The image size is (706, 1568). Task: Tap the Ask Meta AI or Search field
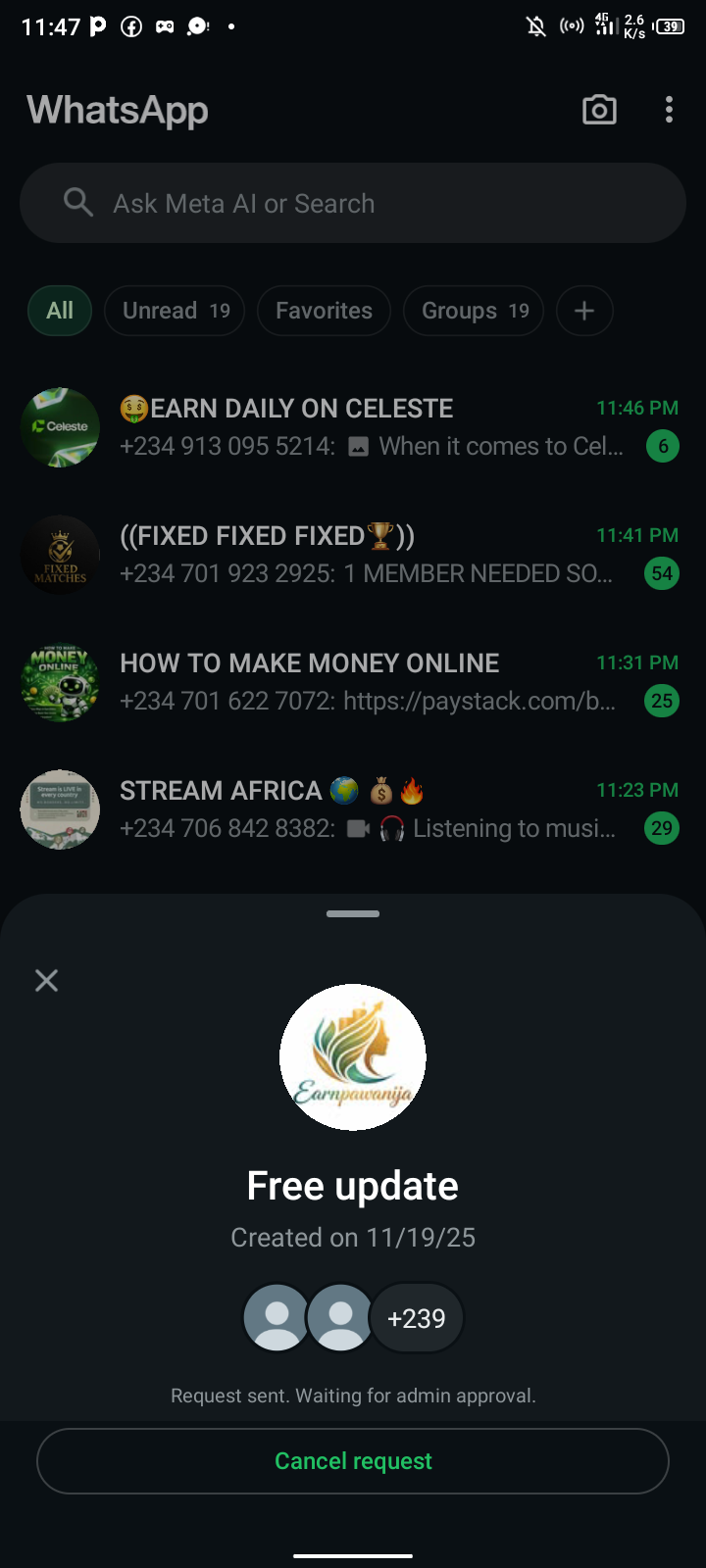pos(353,203)
